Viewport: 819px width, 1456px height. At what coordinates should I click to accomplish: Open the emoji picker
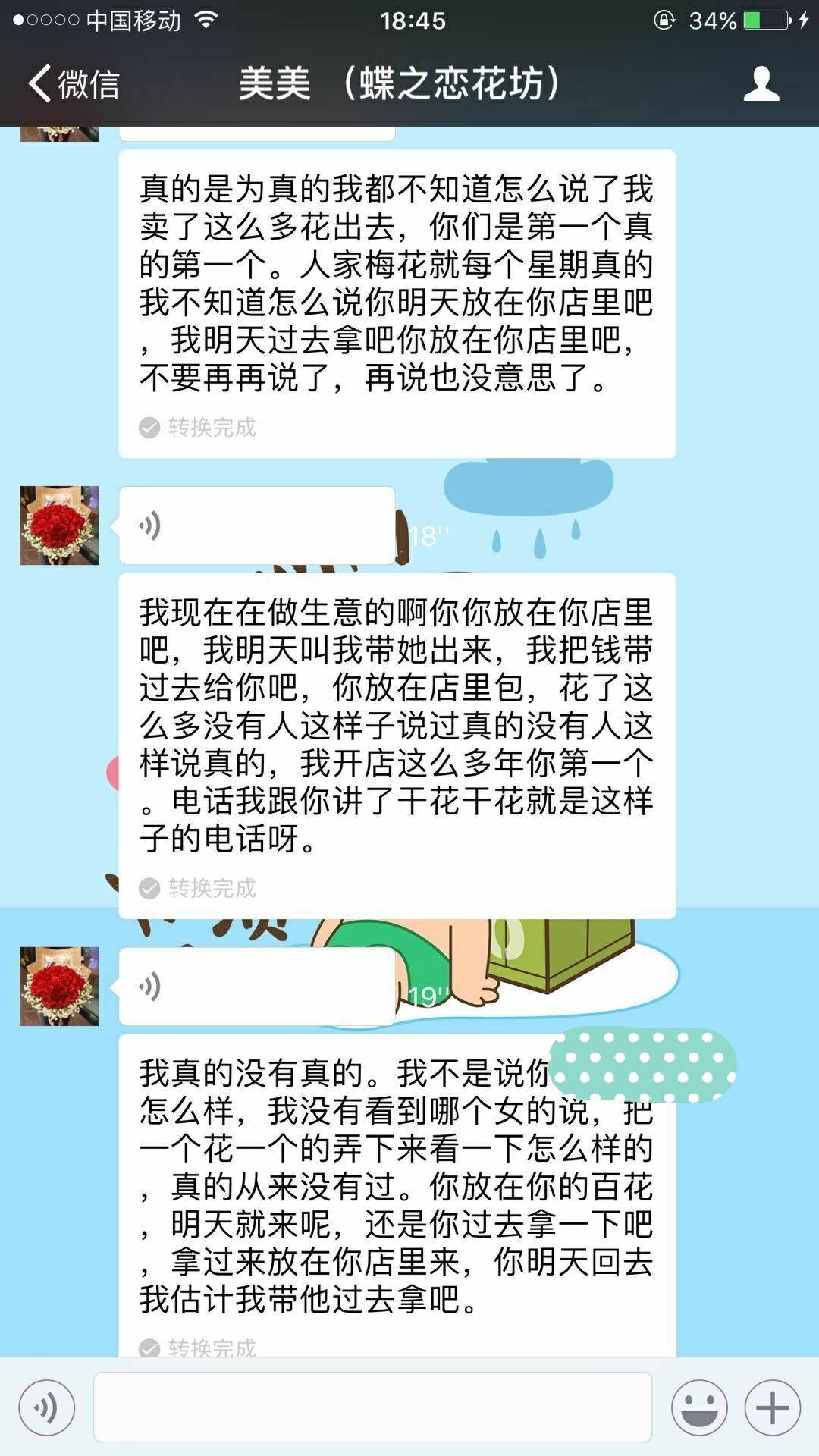pyautogui.click(x=698, y=1408)
